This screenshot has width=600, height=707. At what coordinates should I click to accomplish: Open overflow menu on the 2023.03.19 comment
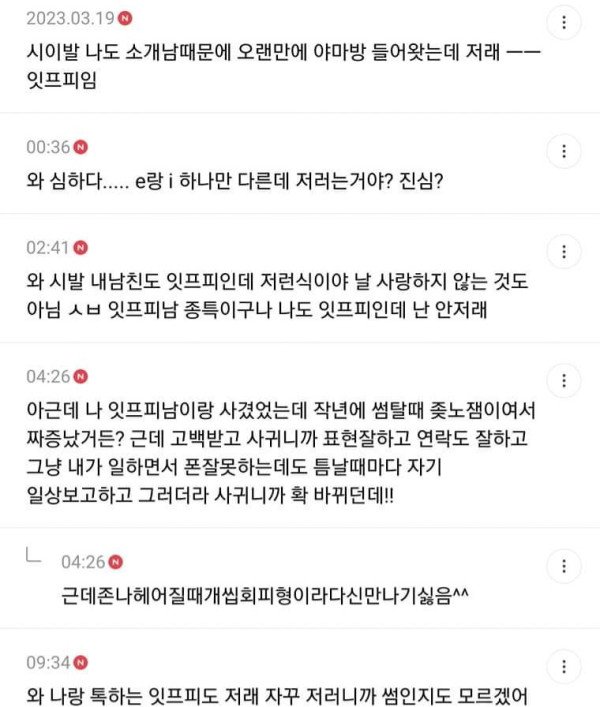tap(565, 22)
